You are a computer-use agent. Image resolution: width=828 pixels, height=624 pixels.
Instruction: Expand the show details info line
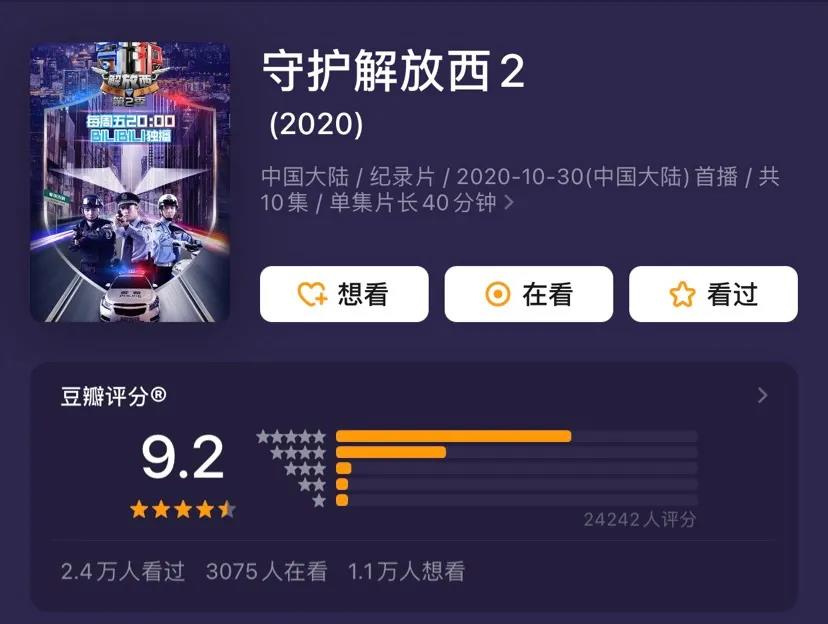pos(509,203)
